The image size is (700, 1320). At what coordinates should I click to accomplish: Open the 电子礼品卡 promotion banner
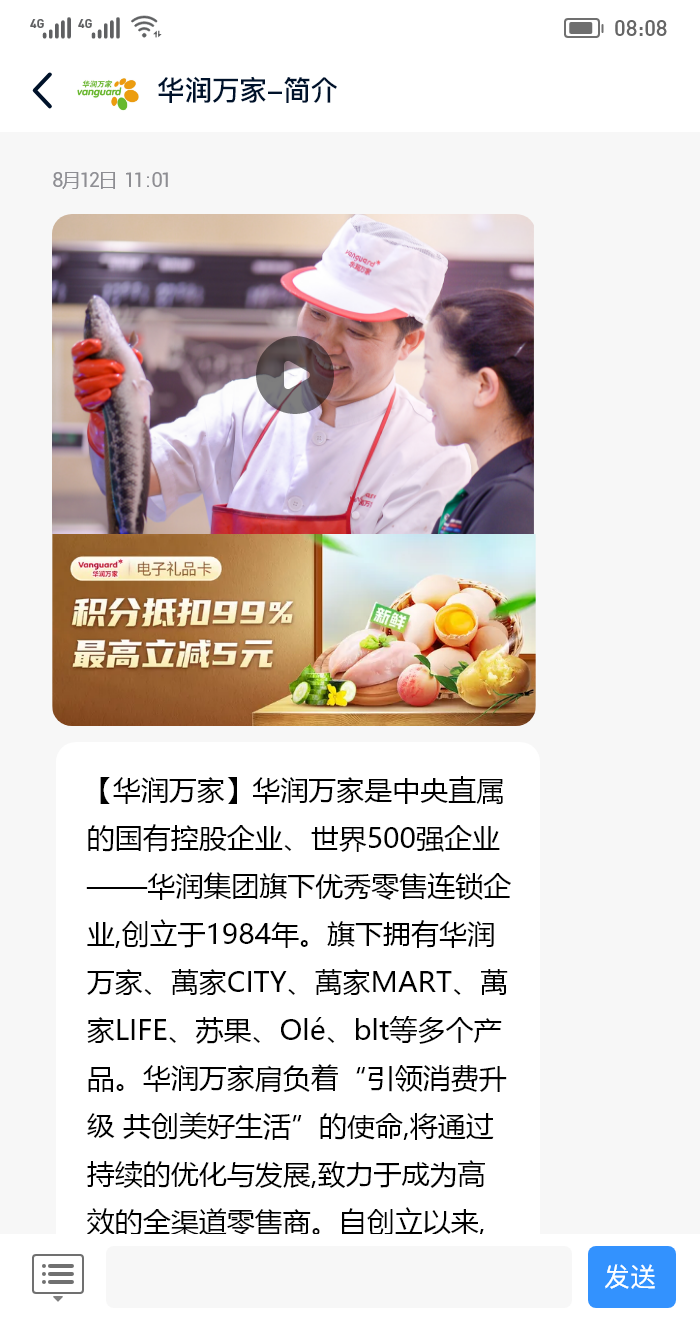click(293, 630)
